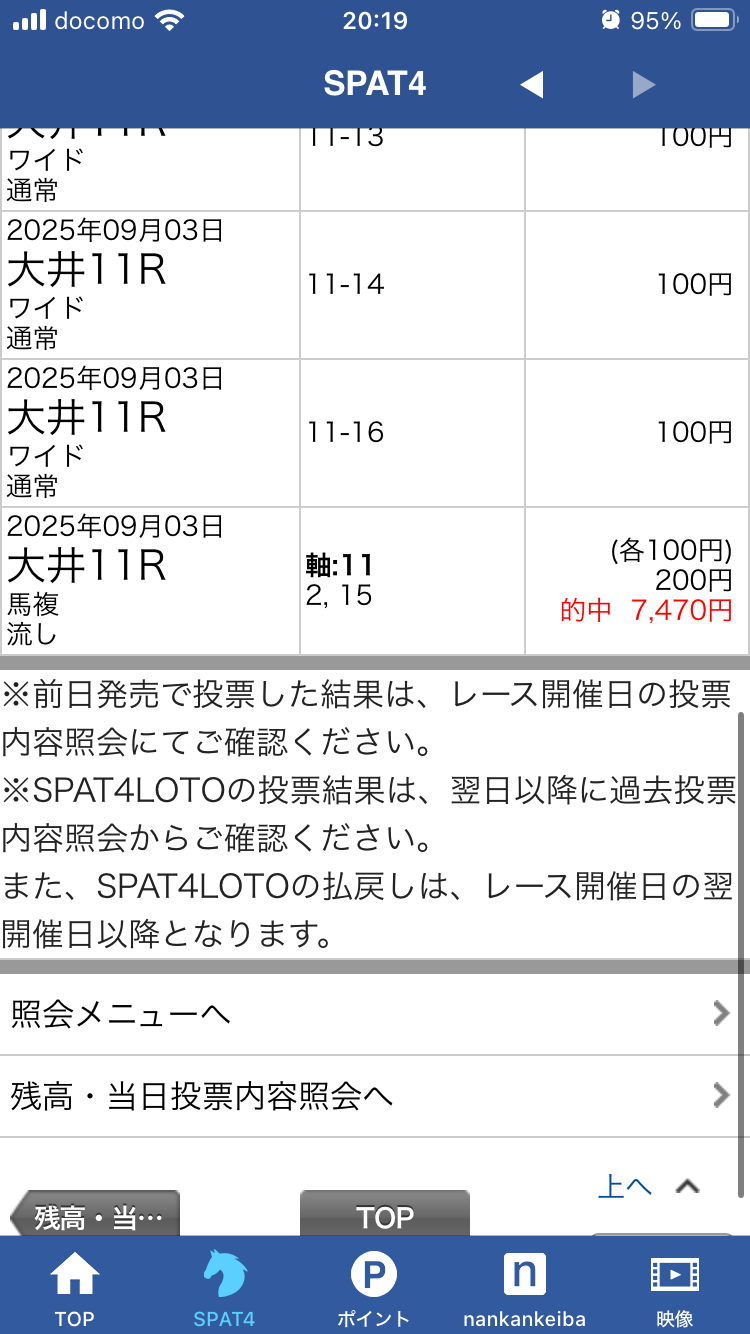
Task: Tap the gray 残高・当… back button
Action: click(96, 1215)
